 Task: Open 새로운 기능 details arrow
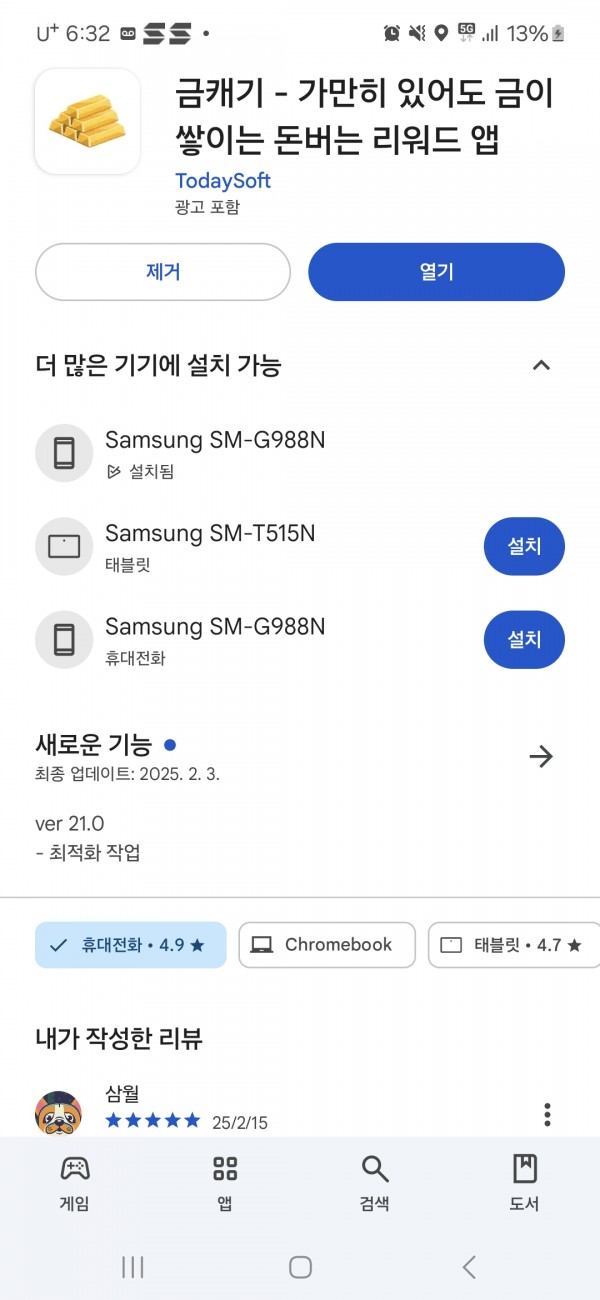click(x=541, y=757)
